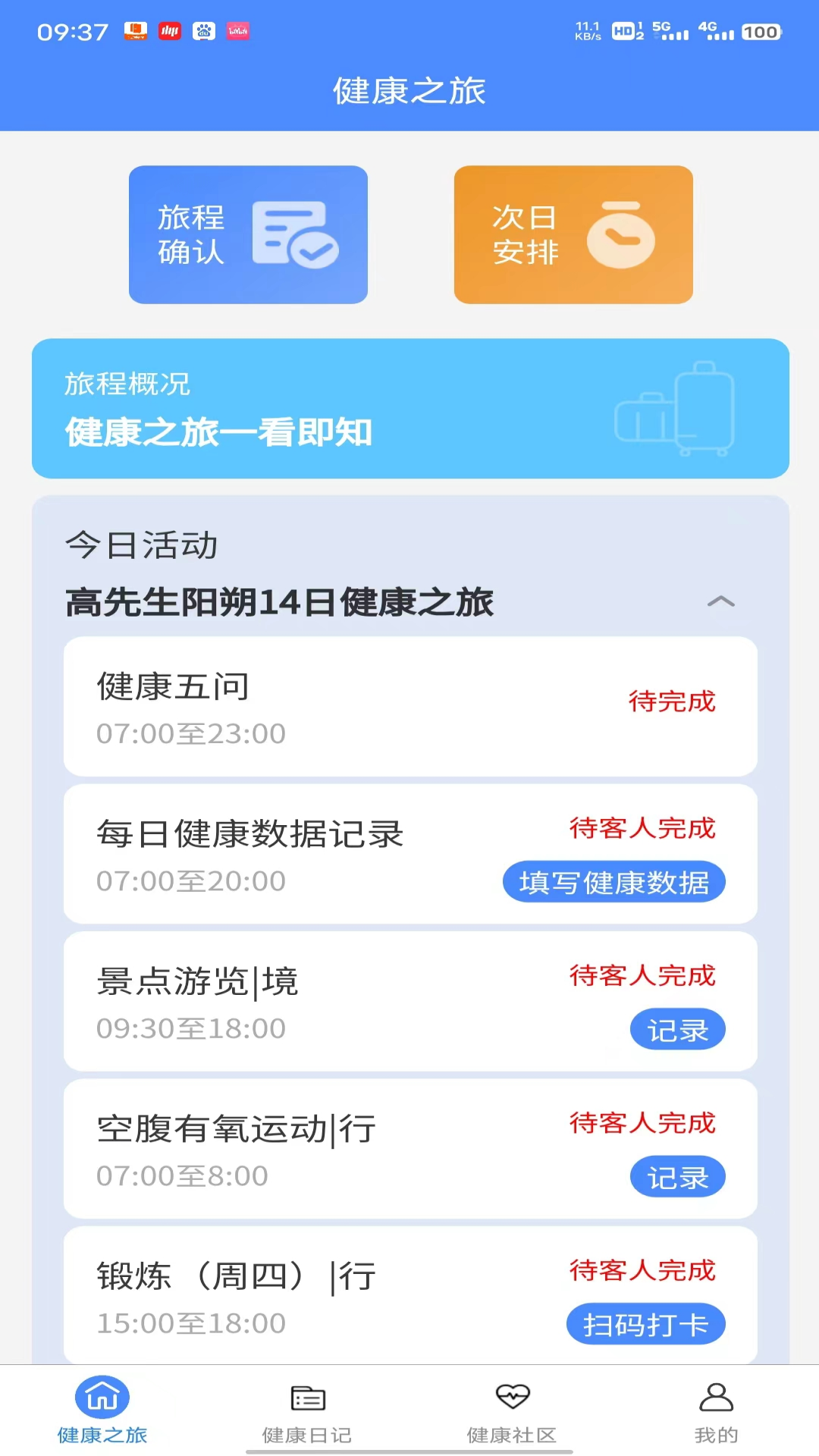The image size is (819, 1456).
Task: Switch to the 健康社区 tab
Action: click(512, 1412)
